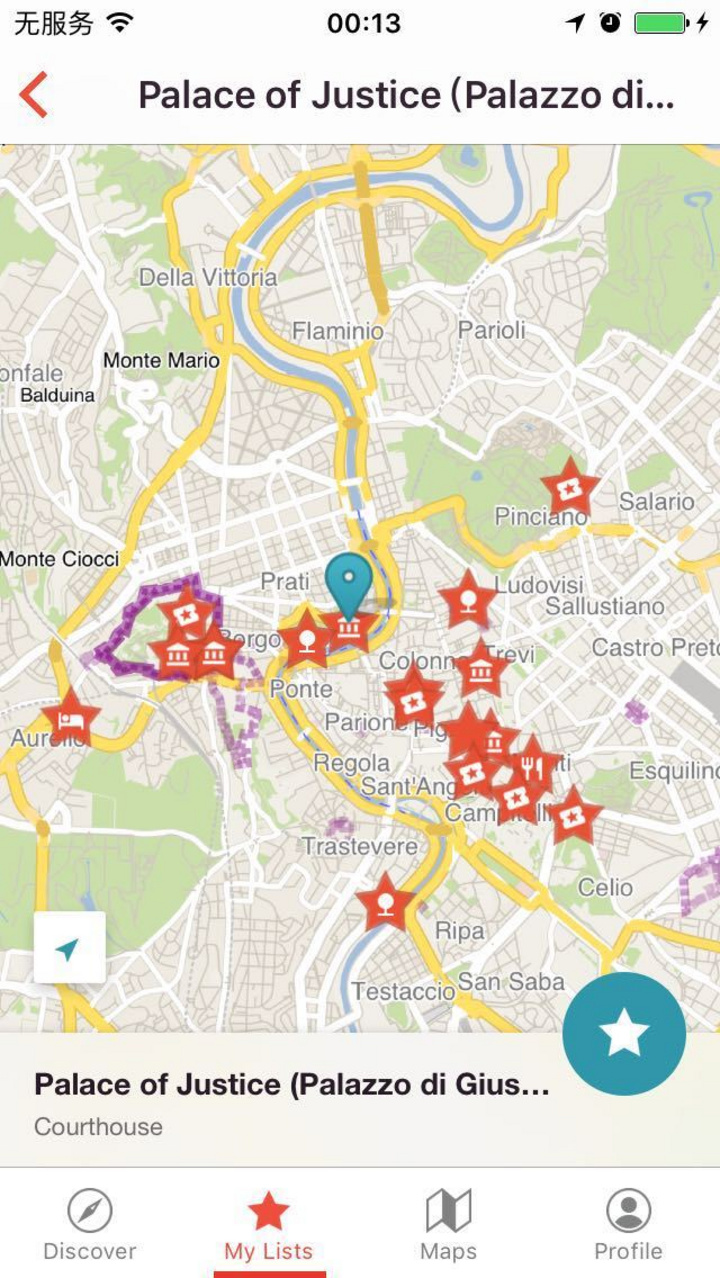Switch to the Maps tab
This screenshot has width=720, height=1278.
(x=448, y=1226)
